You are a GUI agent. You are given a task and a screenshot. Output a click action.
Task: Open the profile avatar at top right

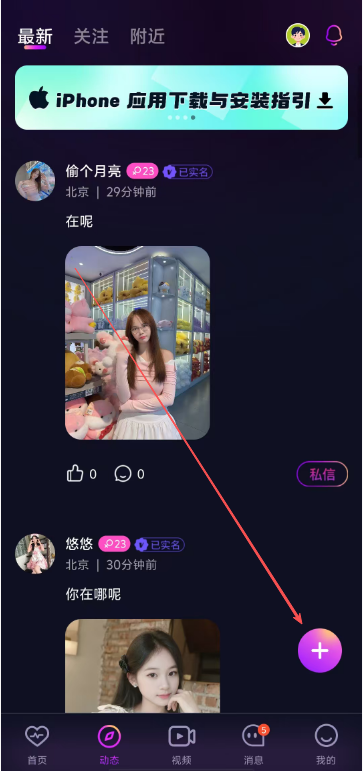pyautogui.click(x=298, y=35)
